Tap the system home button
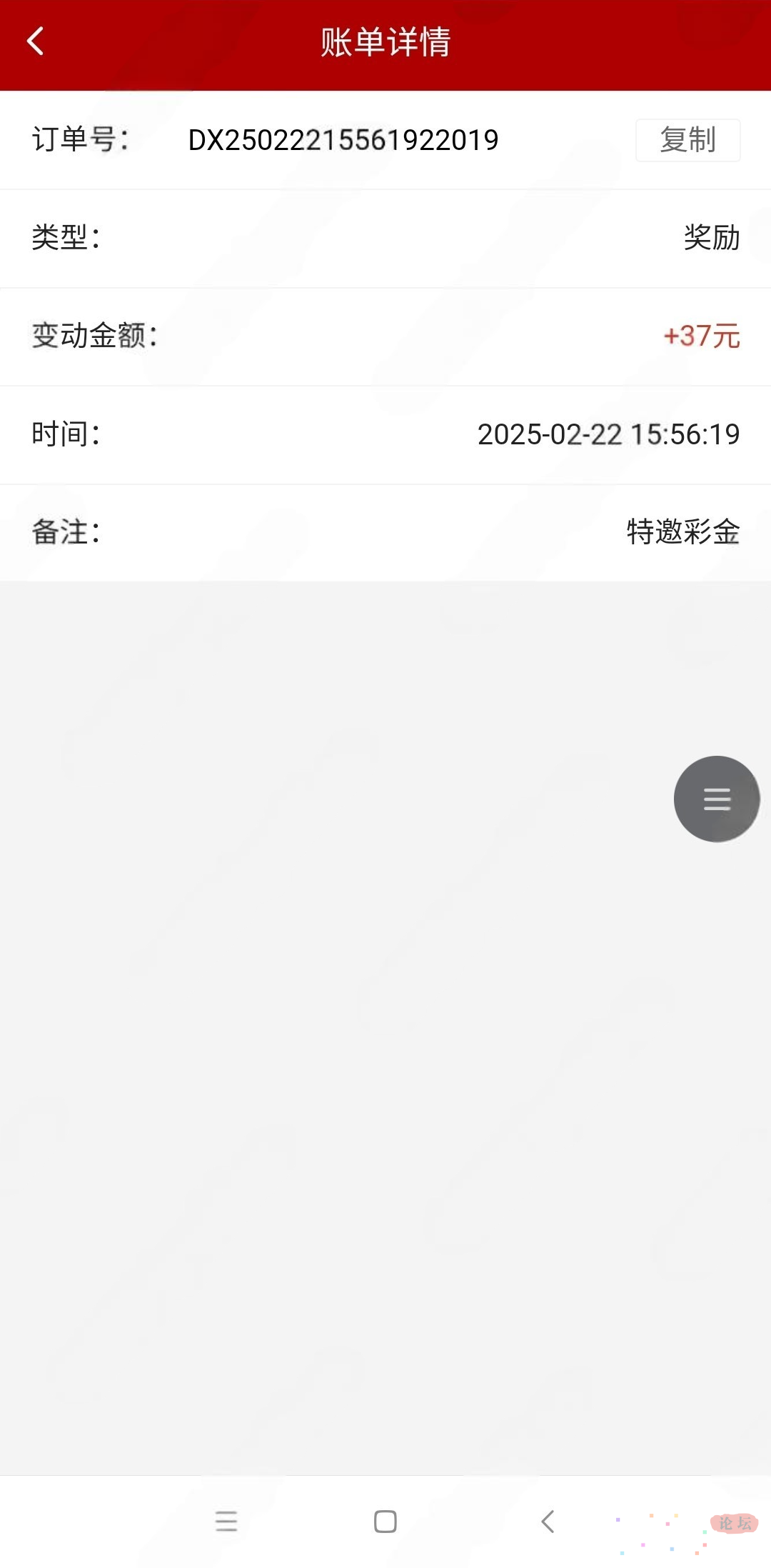Screen dimensions: 771x1568 tap(385, 1522)
